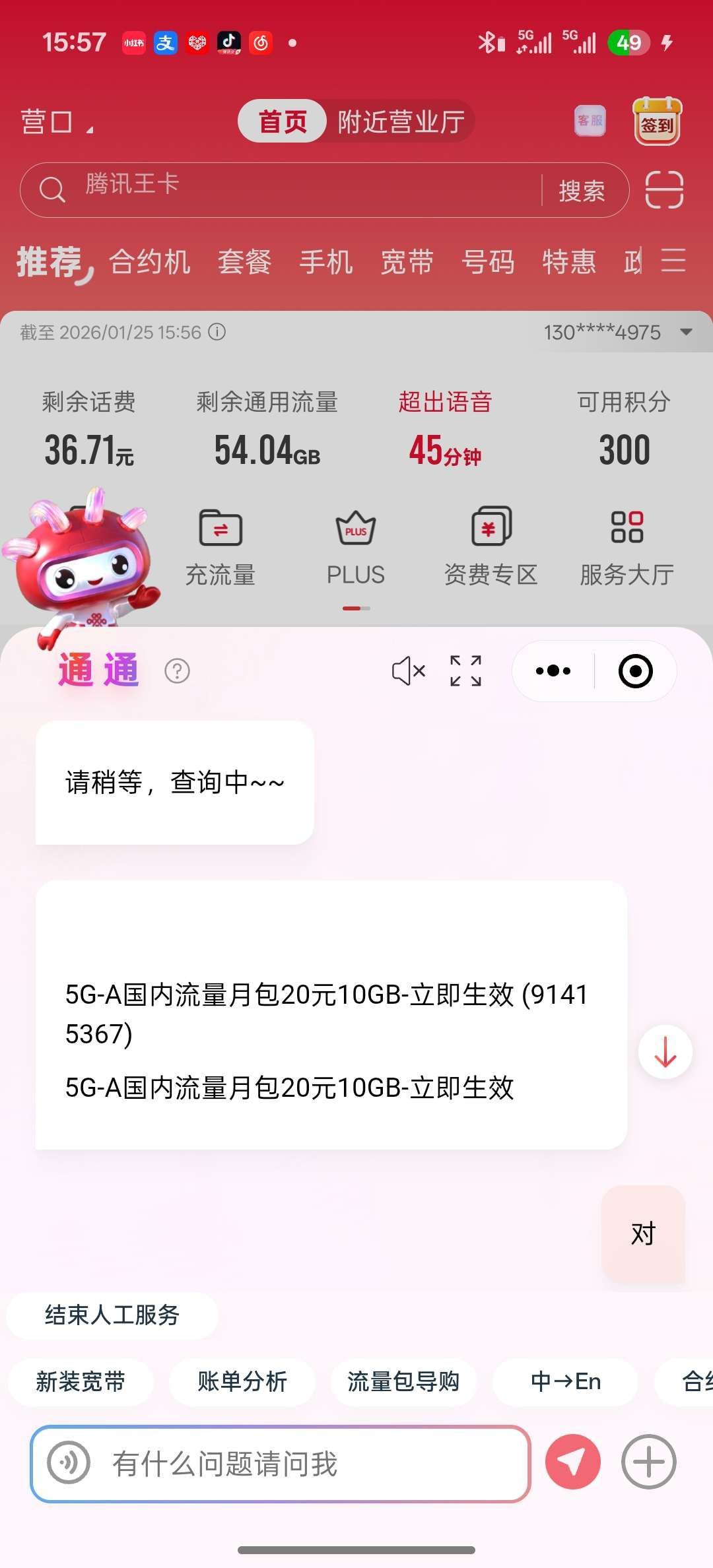Viewport: 713px width, 1568px height.
Task: Open the 签到 check-in icon
Action: (657, 122)
